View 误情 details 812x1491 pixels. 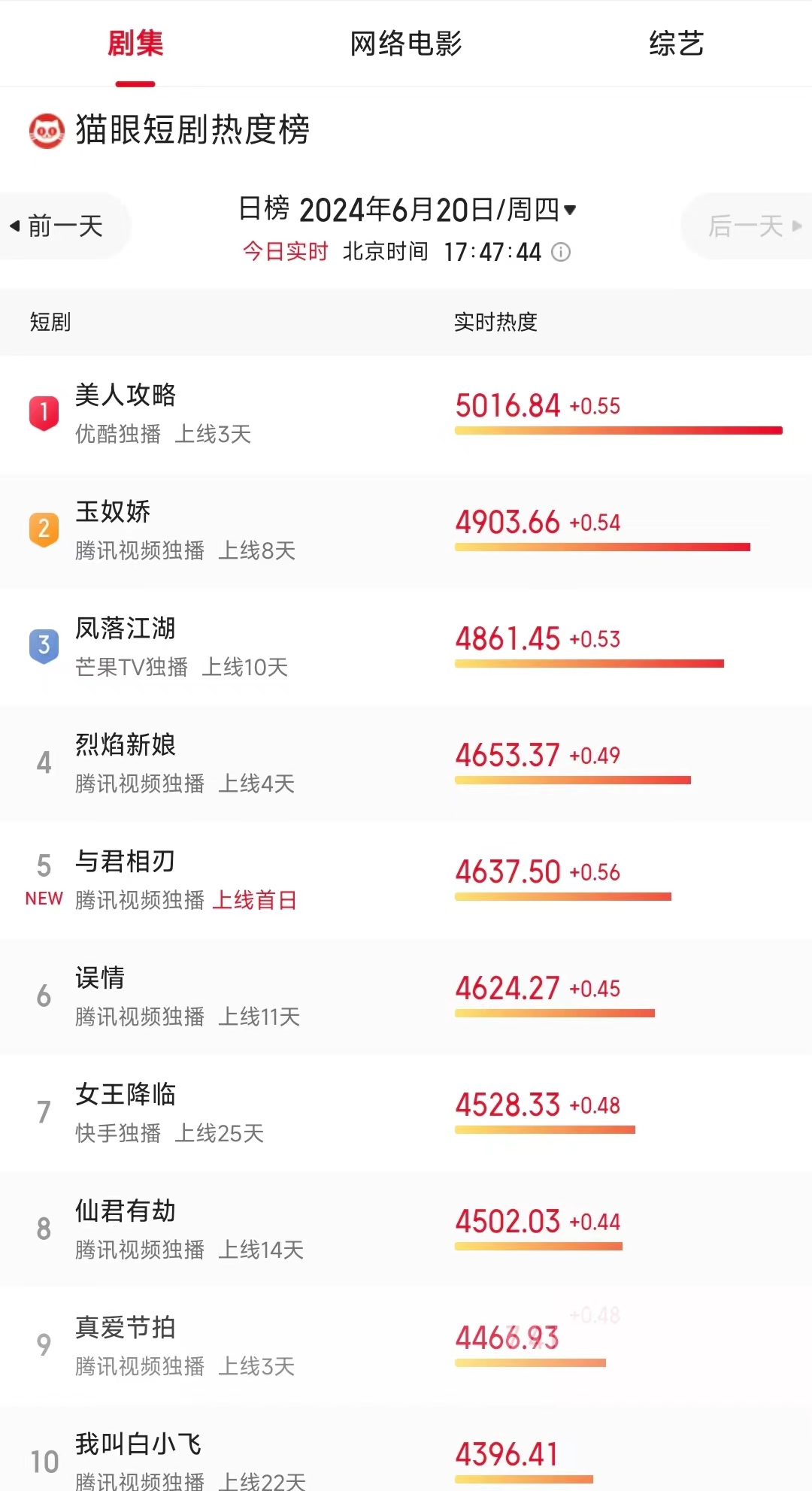406,997
